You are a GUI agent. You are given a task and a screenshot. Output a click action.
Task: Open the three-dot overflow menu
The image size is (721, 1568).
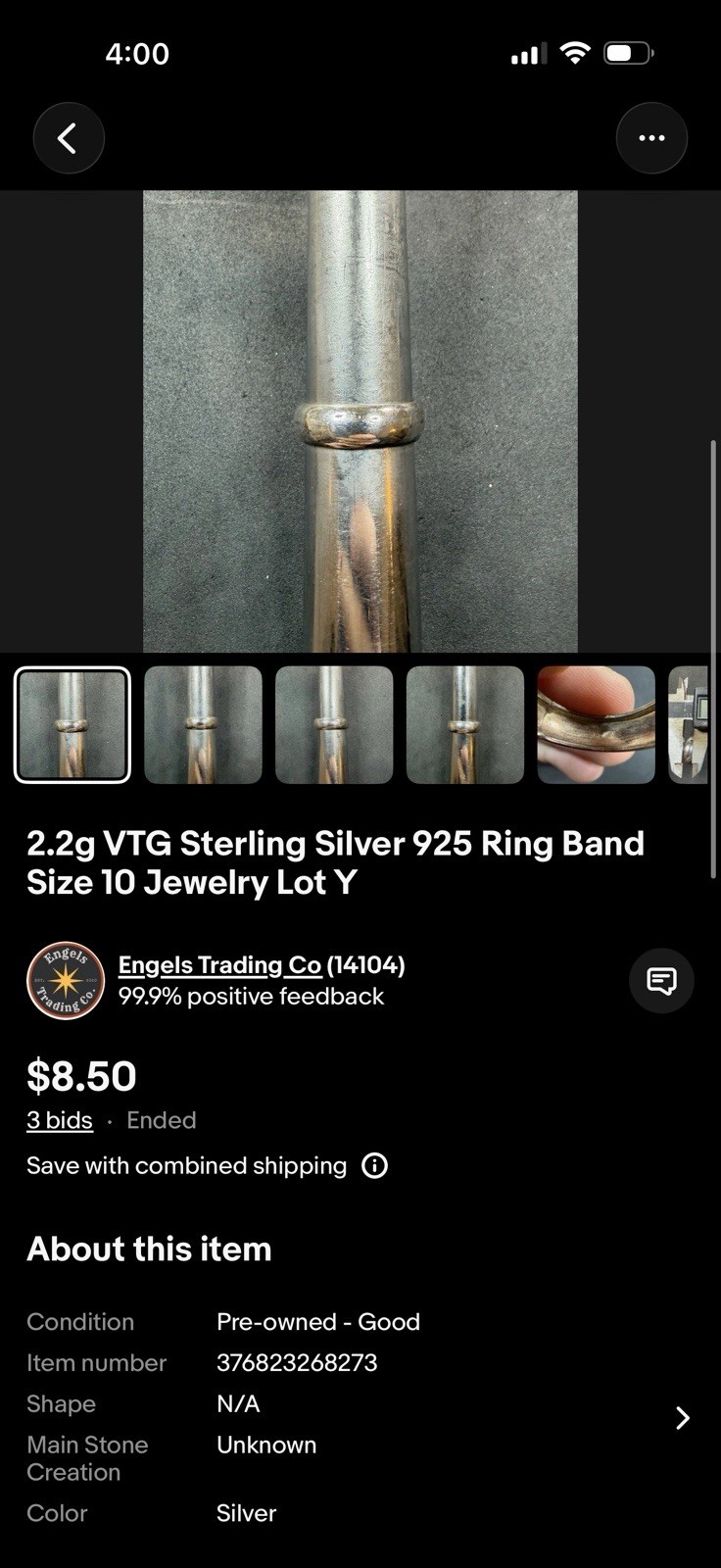[x=651, y=138]
